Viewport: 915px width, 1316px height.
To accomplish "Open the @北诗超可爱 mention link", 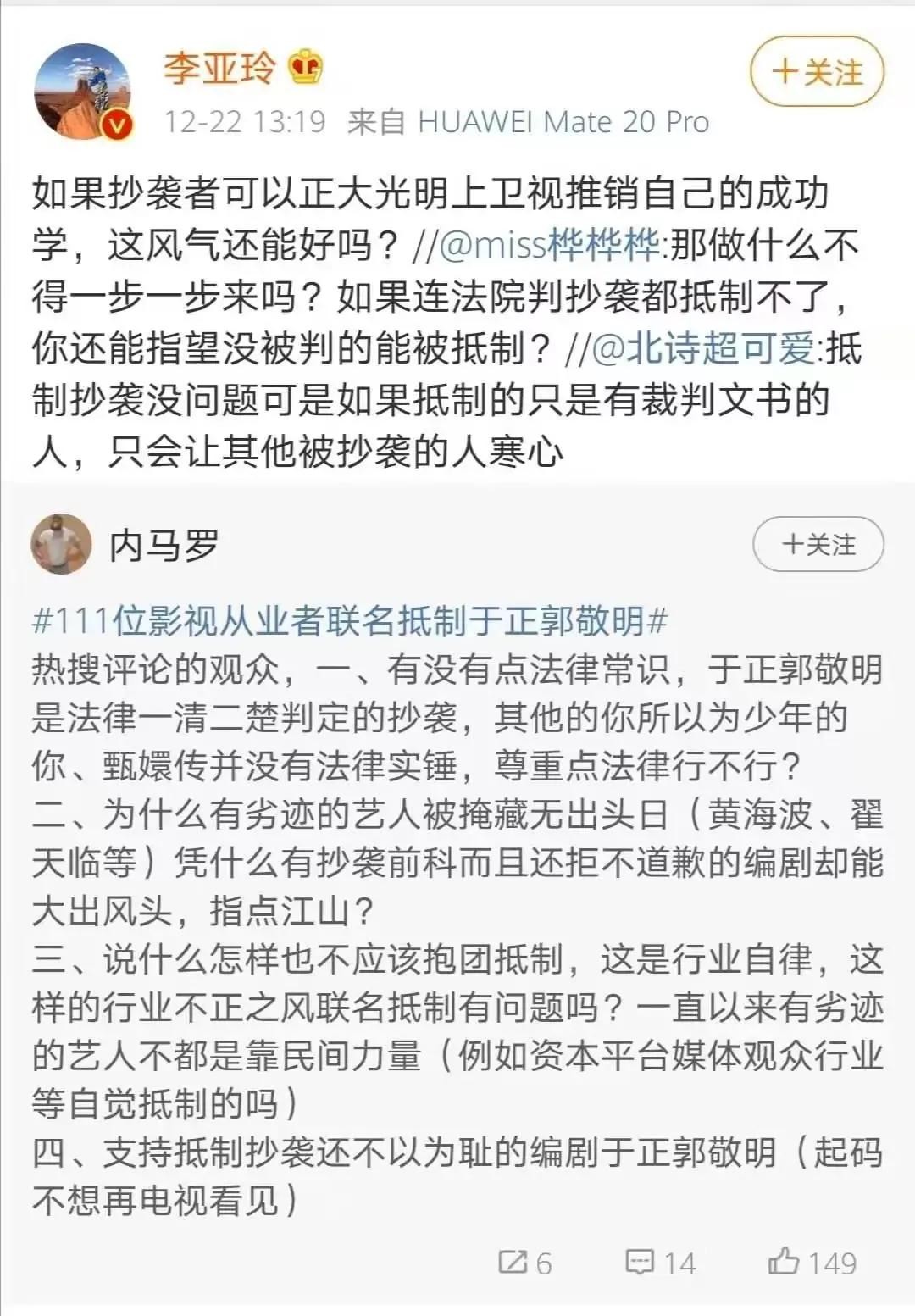I will click(x=703, y=348).
